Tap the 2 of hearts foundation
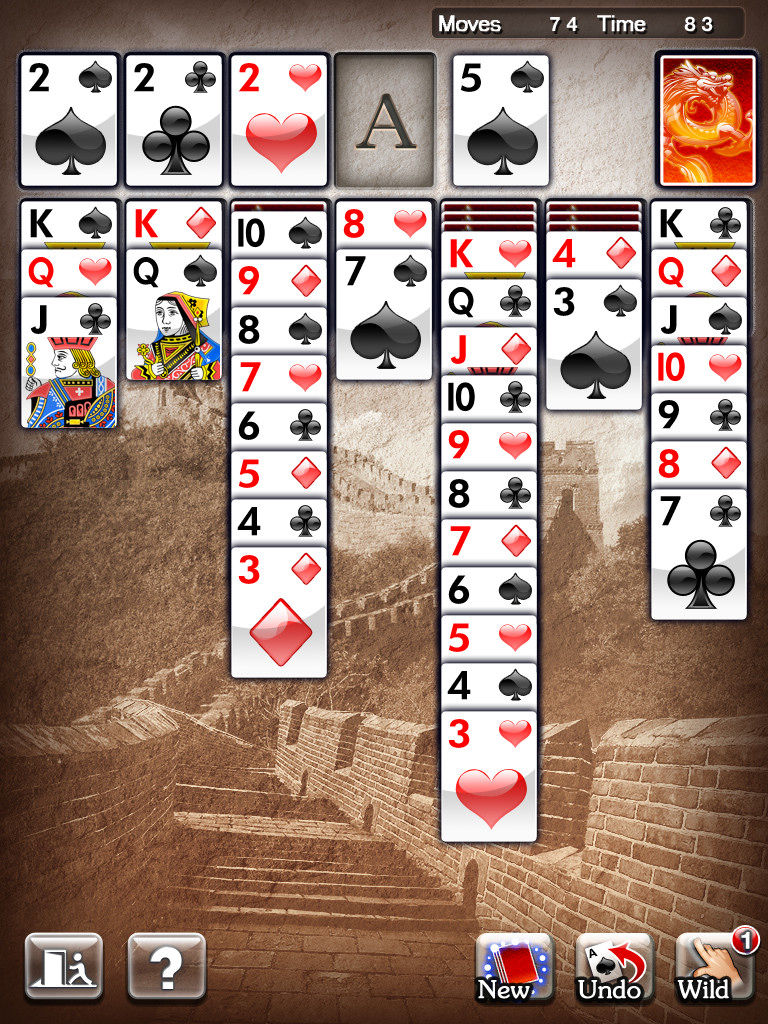Image resolution: width=768 pixels, height=1024 pixels. point(279,120)
